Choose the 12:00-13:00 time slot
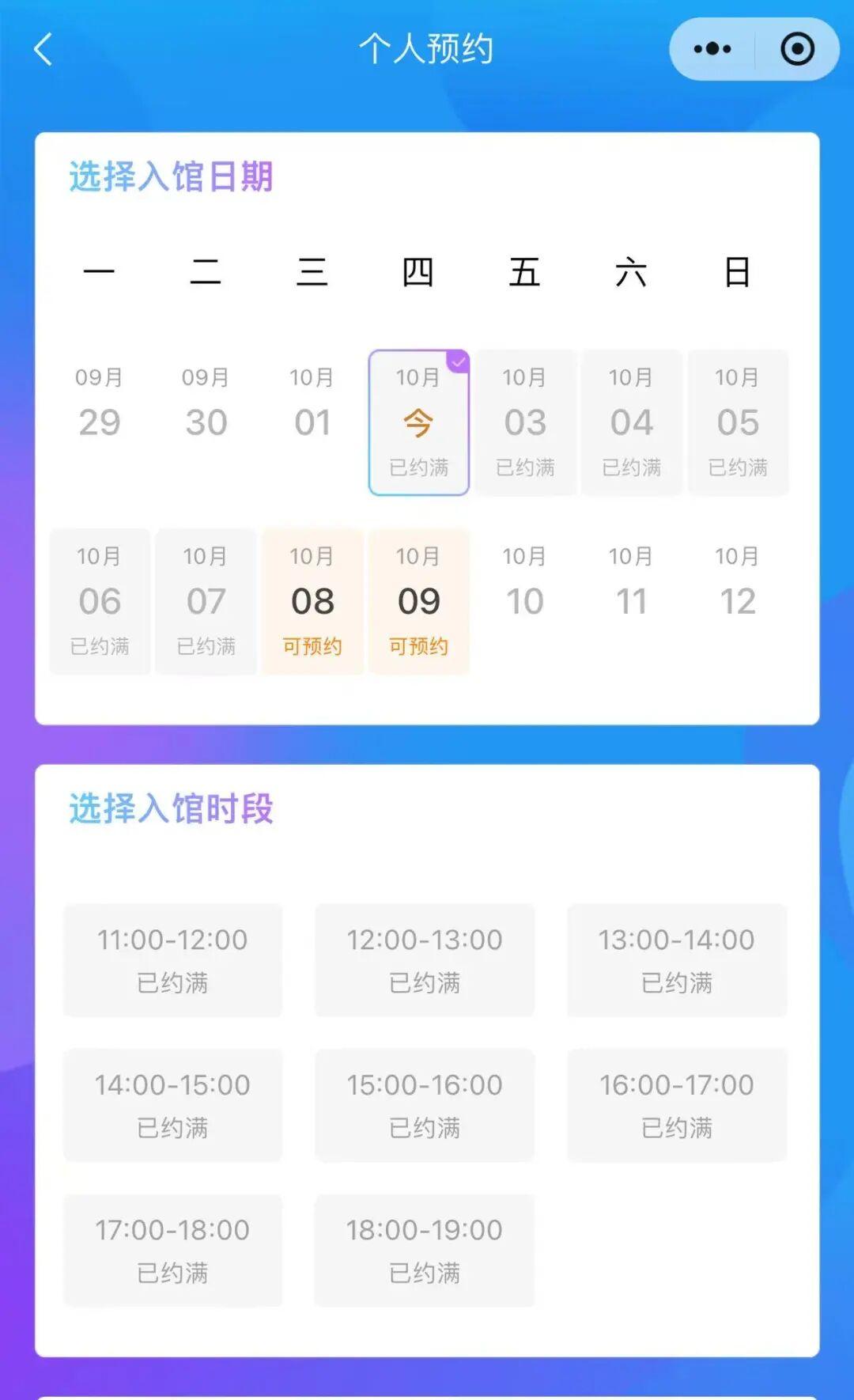 425,960
